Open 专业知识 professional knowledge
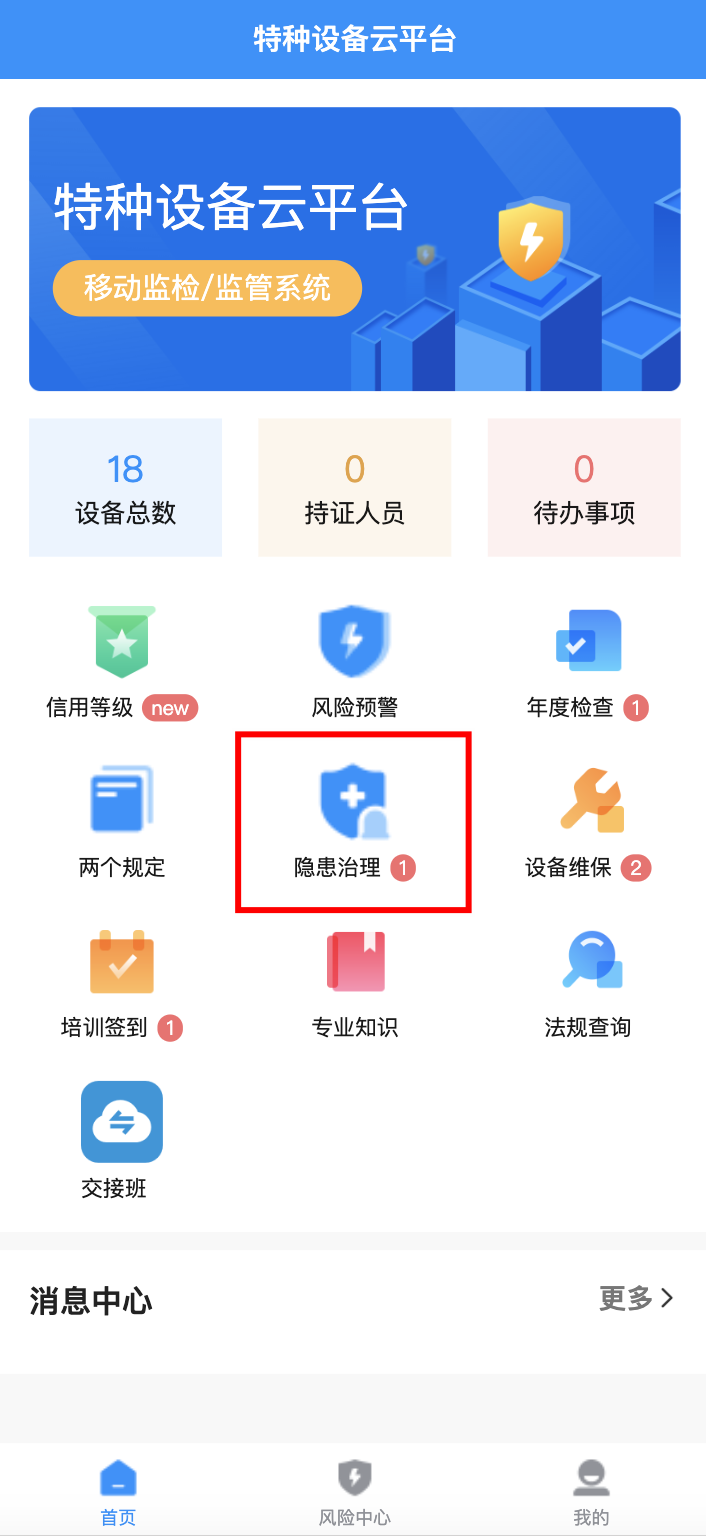The height and width of the screenshot is (1536, 706). coord(354,982)
